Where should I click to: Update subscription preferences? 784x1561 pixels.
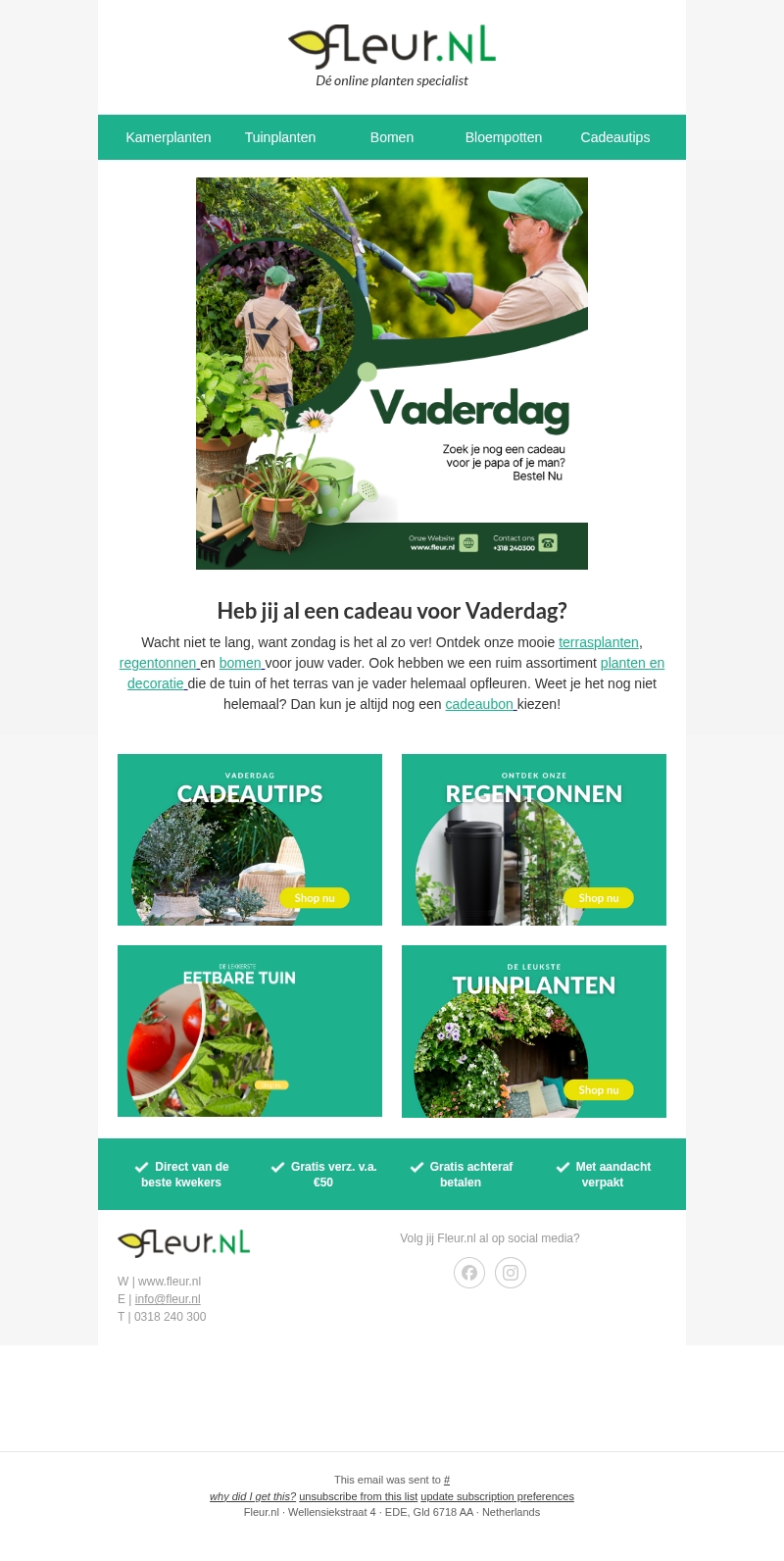coord(497,1496)
